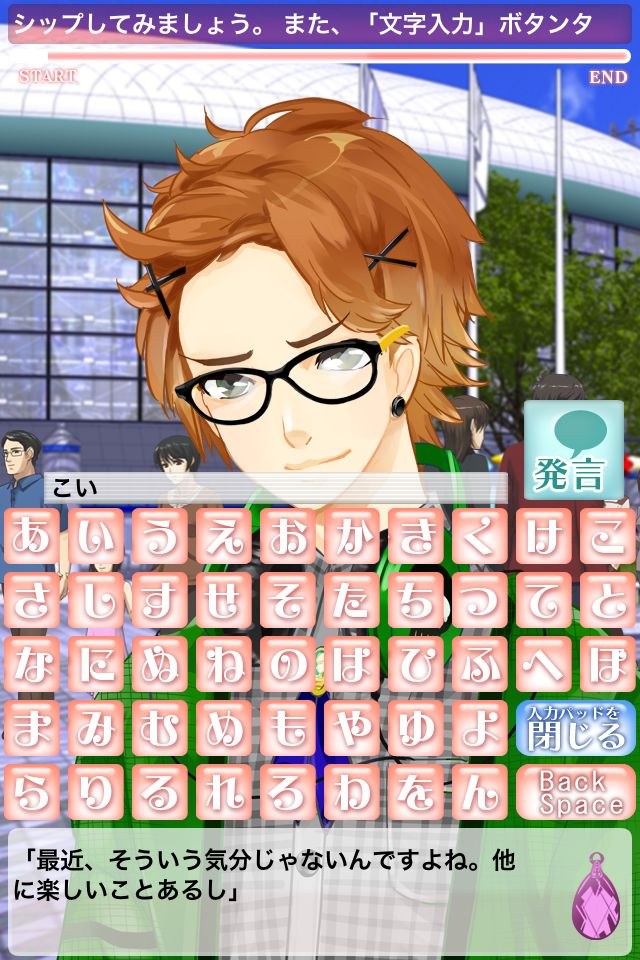
Task: Select the ま key
Action: pos(32,727)
